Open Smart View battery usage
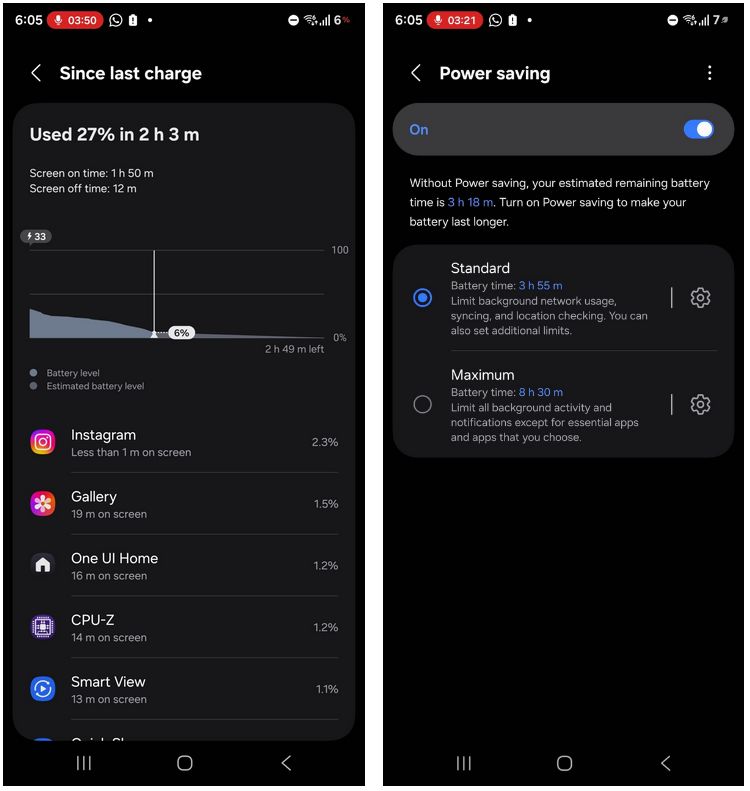Viewport: 750px width, 791px height. [x=184, y=690]
